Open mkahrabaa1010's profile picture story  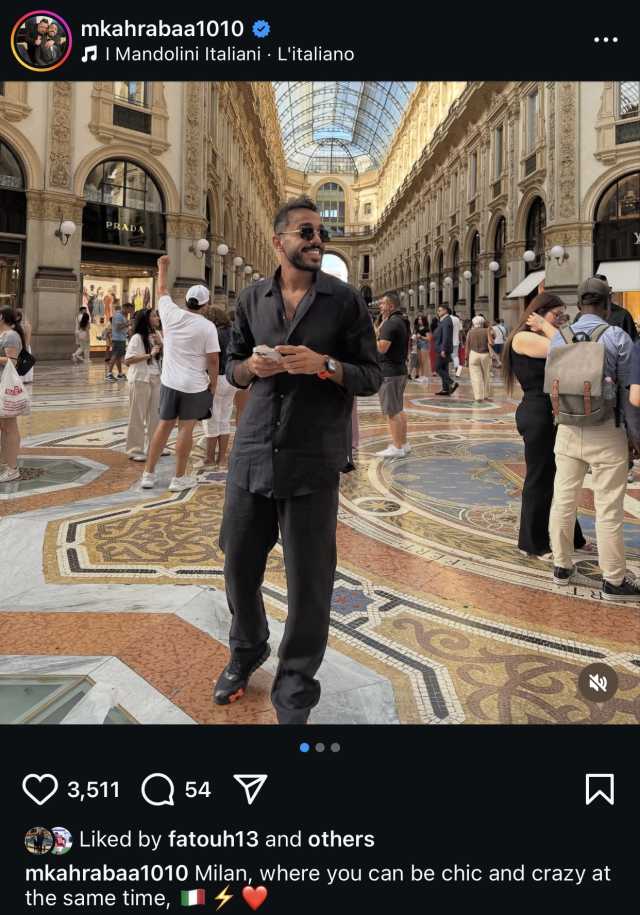(41, 41)
